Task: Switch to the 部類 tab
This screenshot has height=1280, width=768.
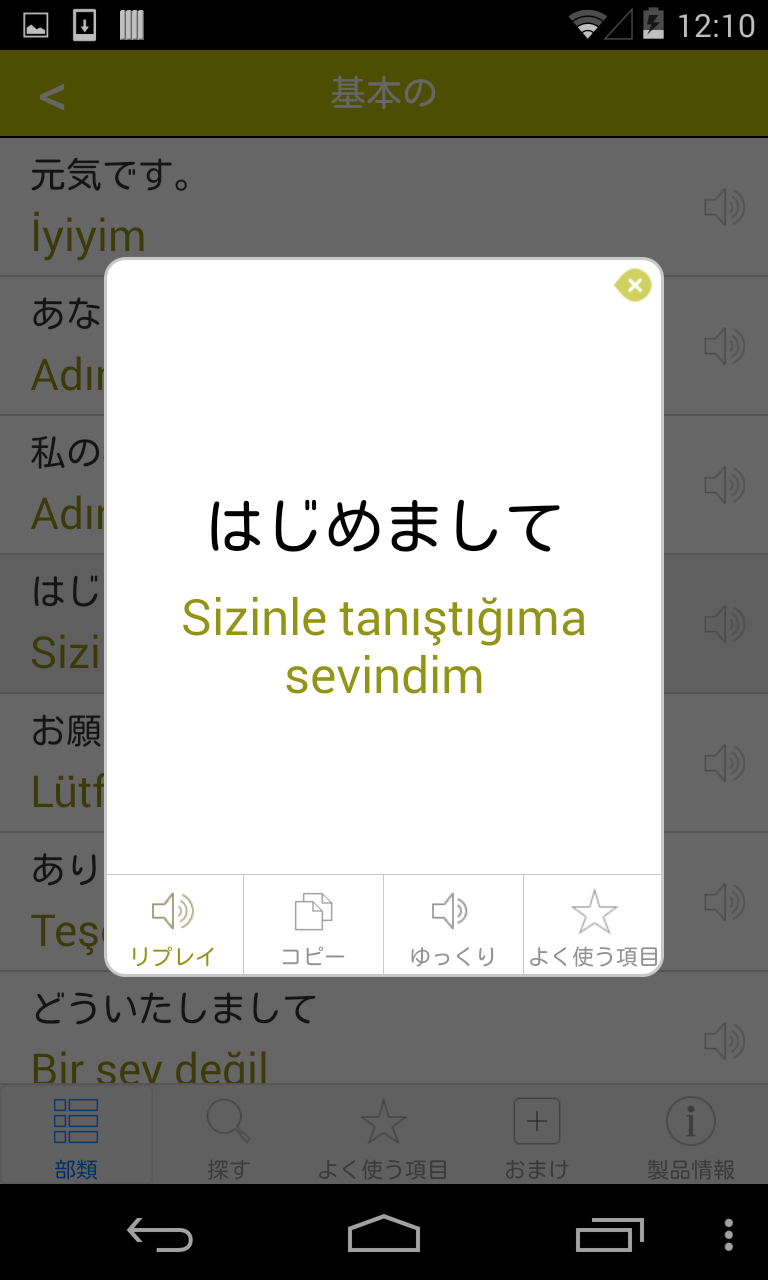Action: 76,1137
